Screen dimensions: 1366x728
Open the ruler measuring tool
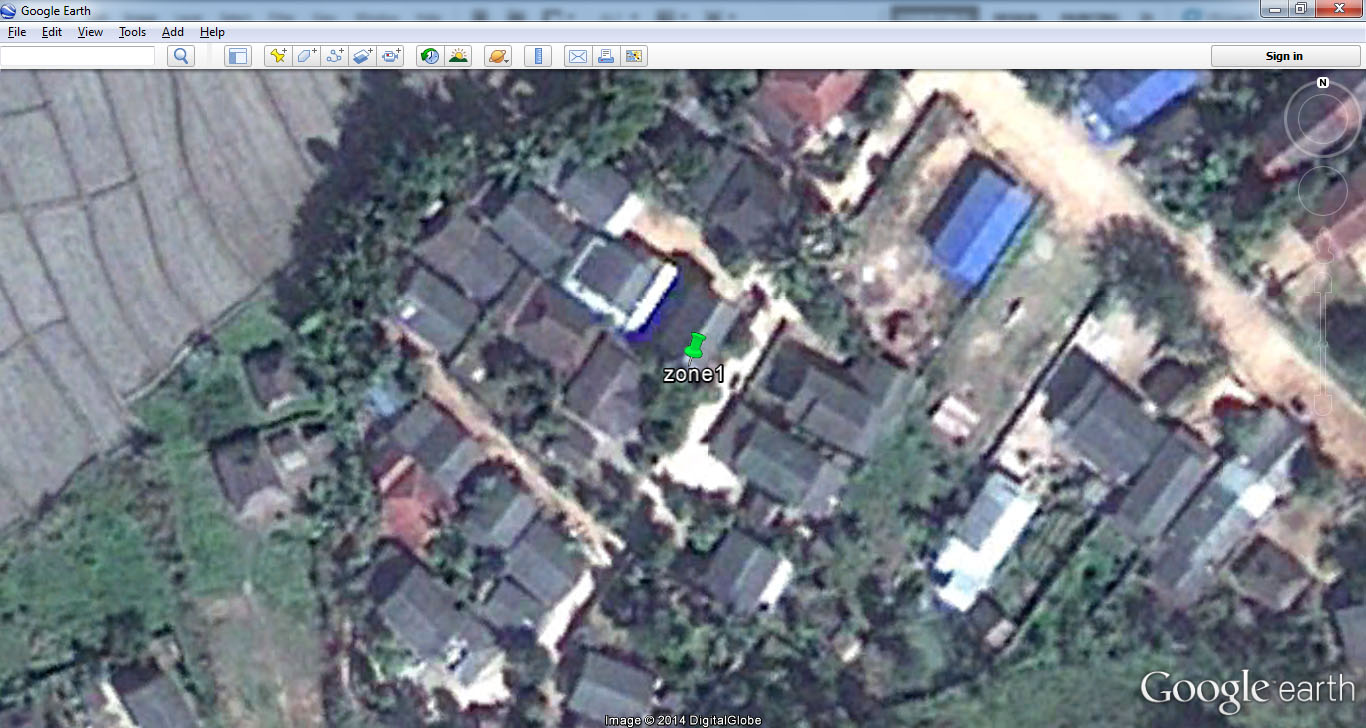coord(538,56)
